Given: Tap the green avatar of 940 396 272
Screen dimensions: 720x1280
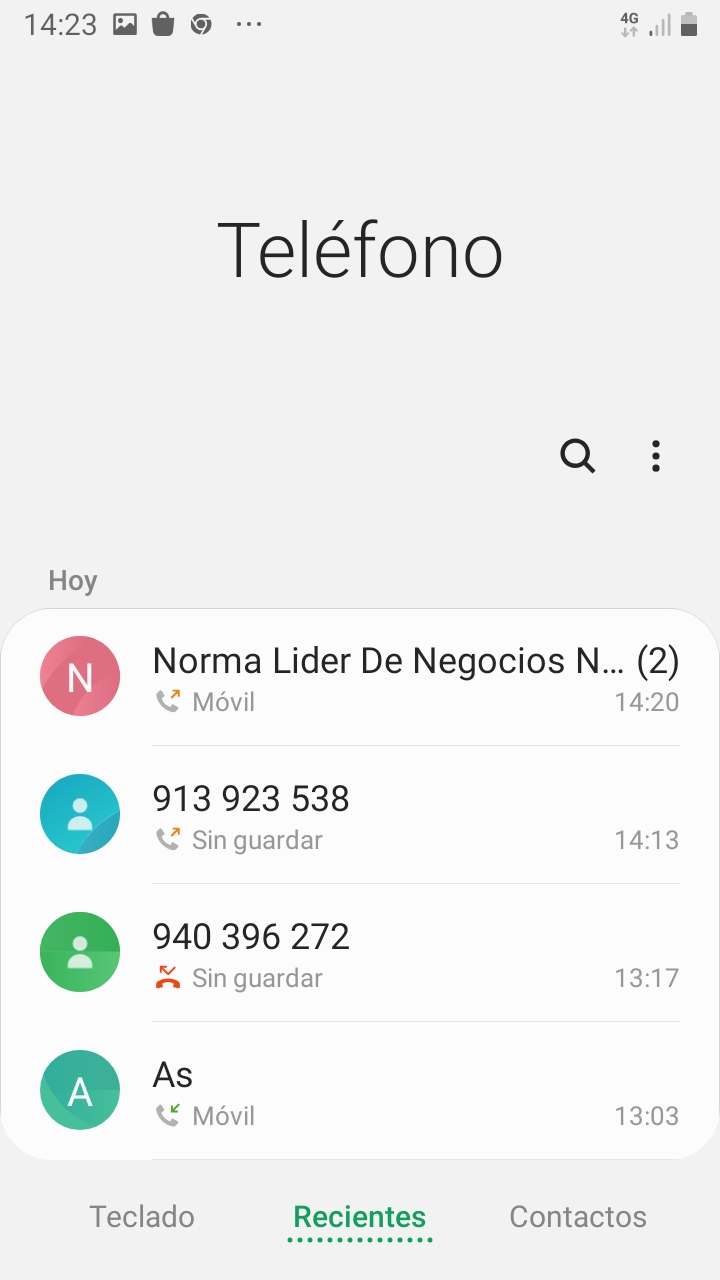Looking at the screenshot, I should coord(80,952).
